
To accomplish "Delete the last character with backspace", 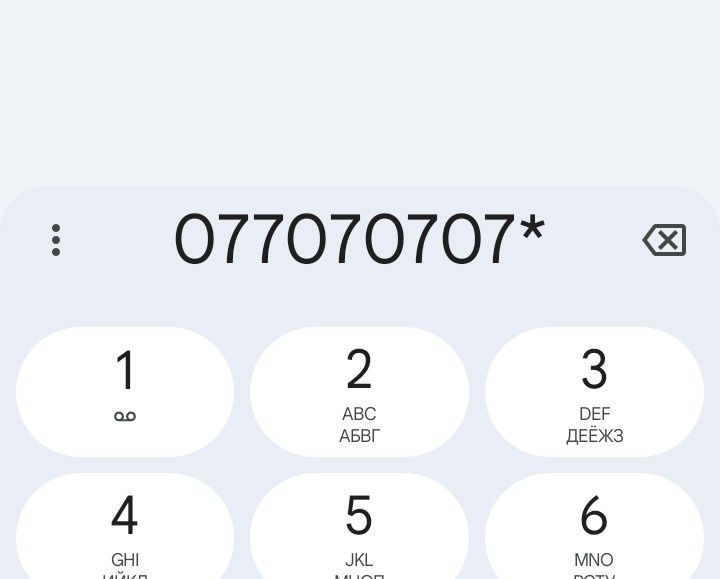I will [664, 240].
